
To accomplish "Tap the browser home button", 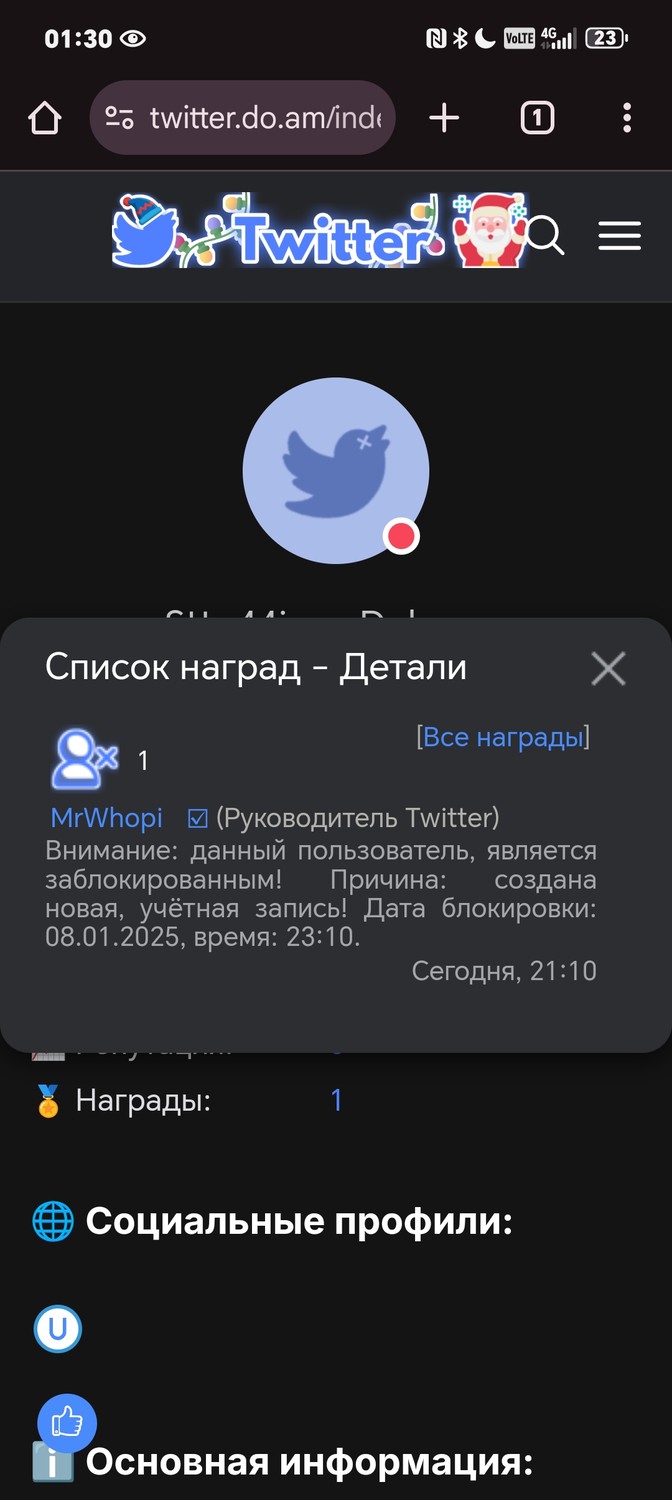I will point(45,118).
